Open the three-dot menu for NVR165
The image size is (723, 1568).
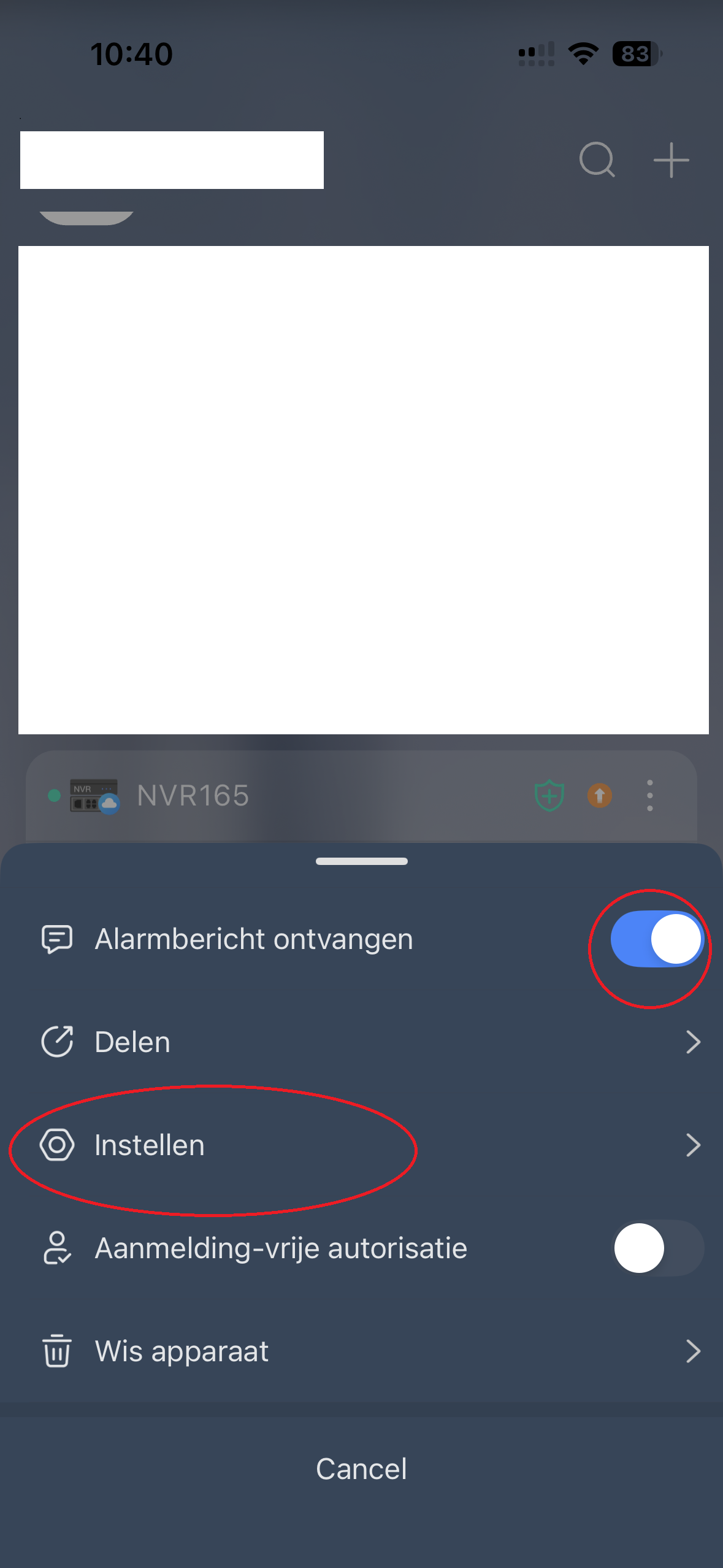point(650,796)
